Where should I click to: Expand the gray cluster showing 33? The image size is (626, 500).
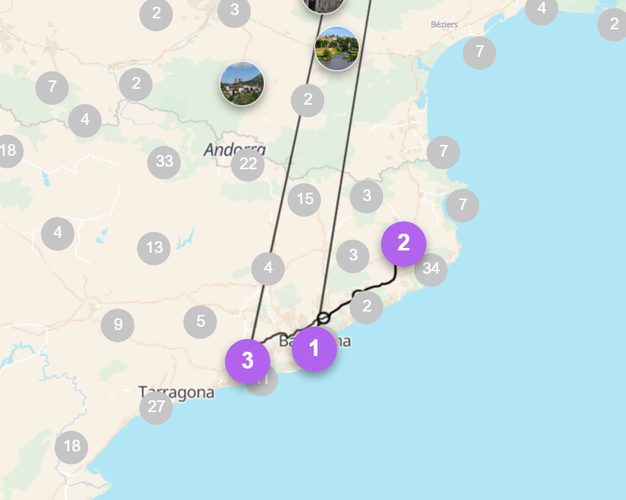(164, 162)
